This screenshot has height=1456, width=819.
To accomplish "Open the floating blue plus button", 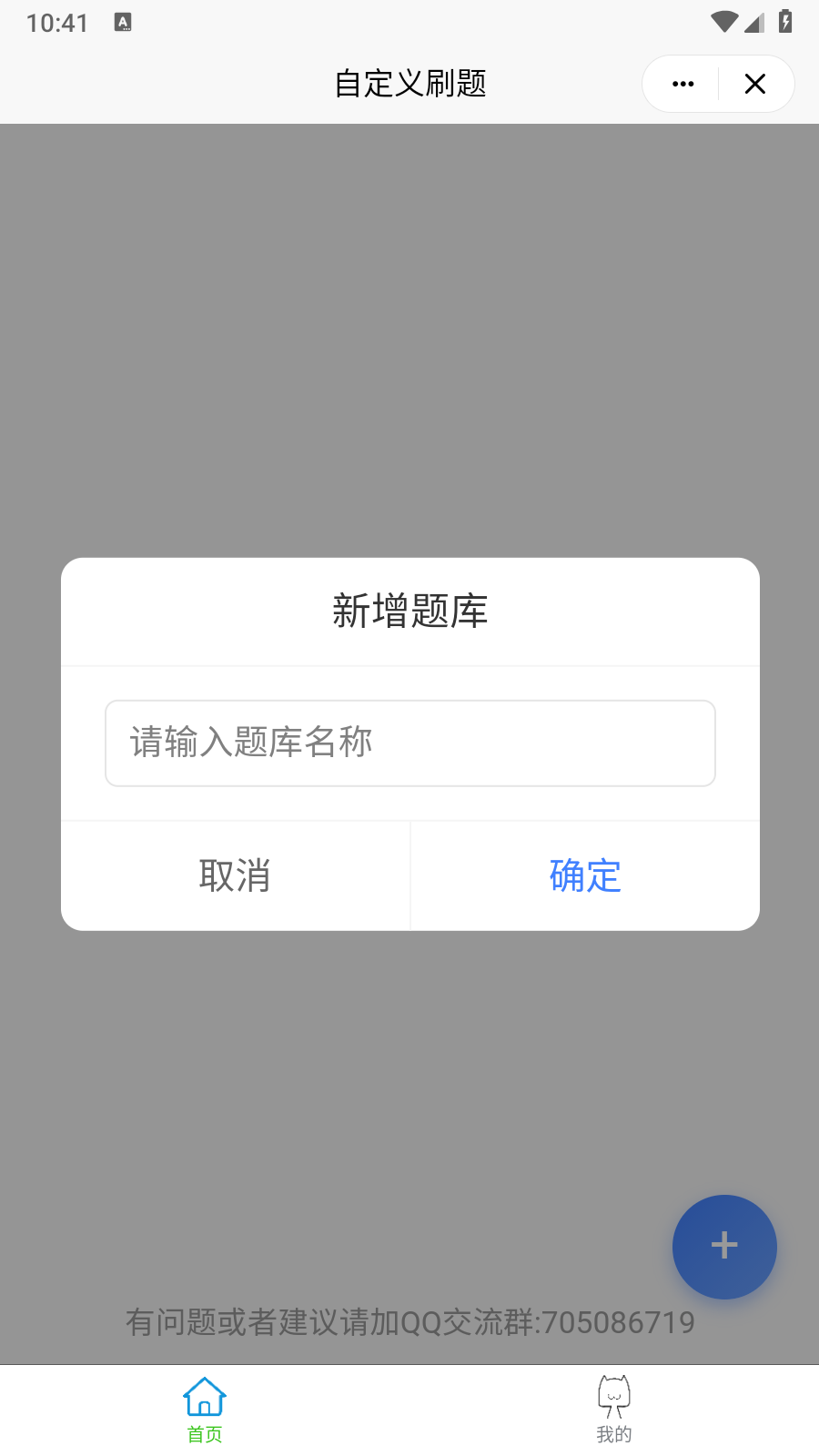I will (x=724, y=1247).
